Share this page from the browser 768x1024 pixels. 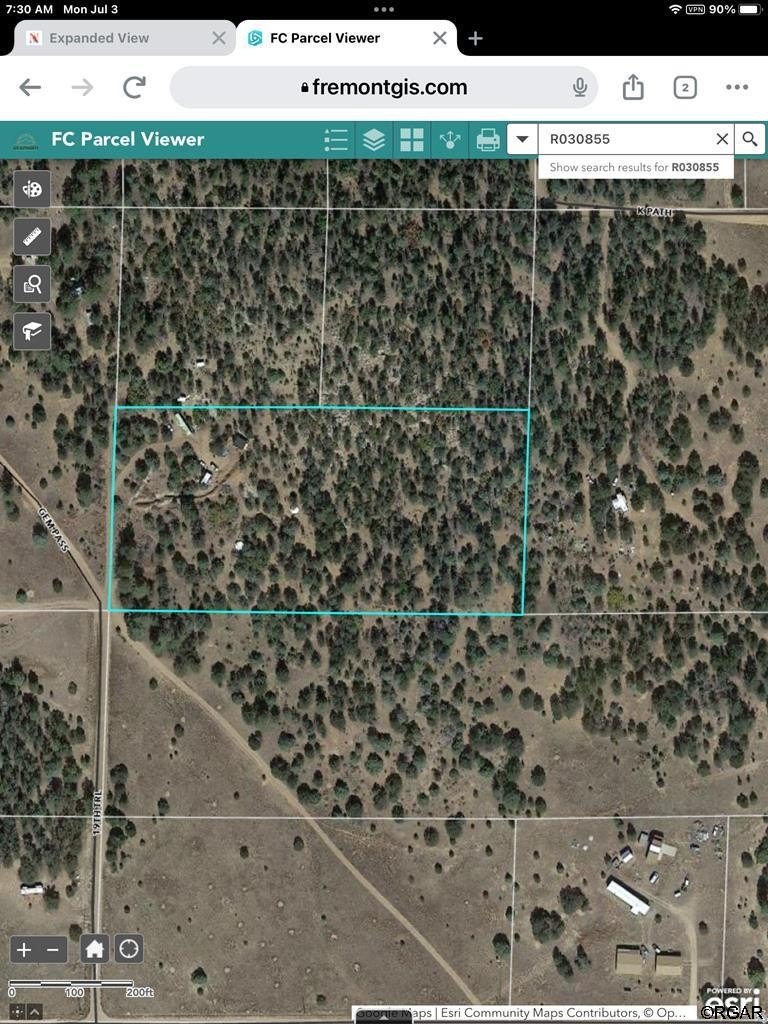tap(633, 88)
